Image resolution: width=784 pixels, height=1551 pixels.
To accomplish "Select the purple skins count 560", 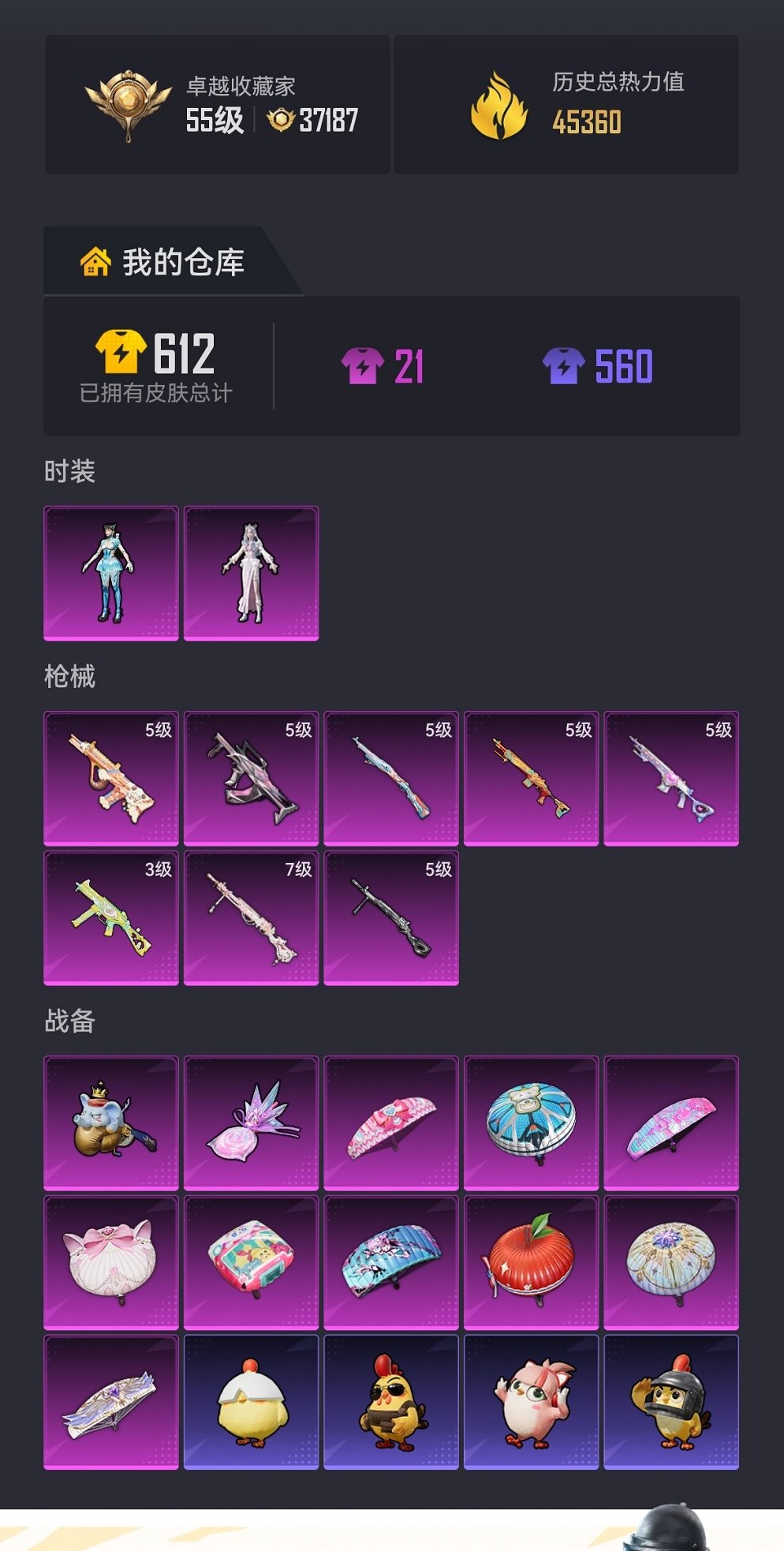I will coord(598,367).
